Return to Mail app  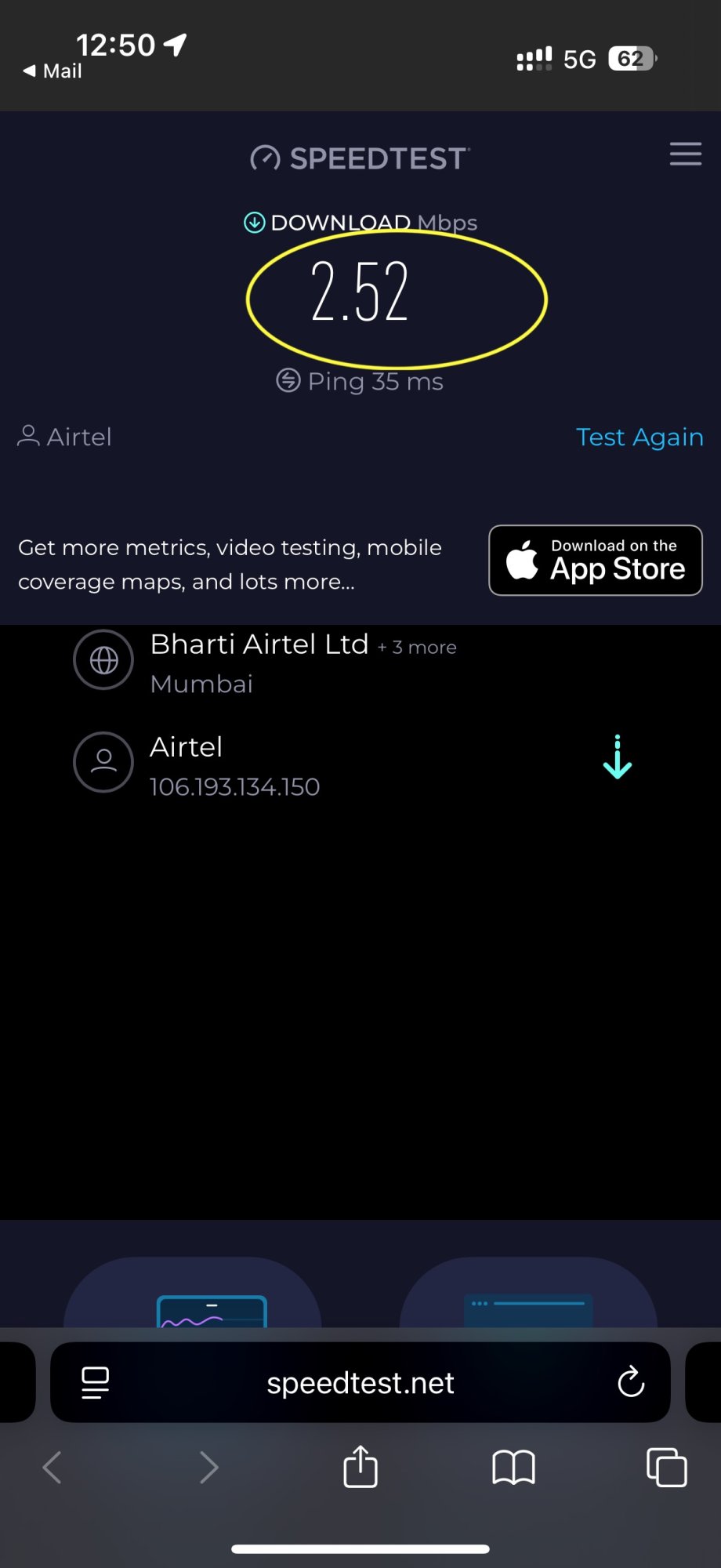(52, 71)
